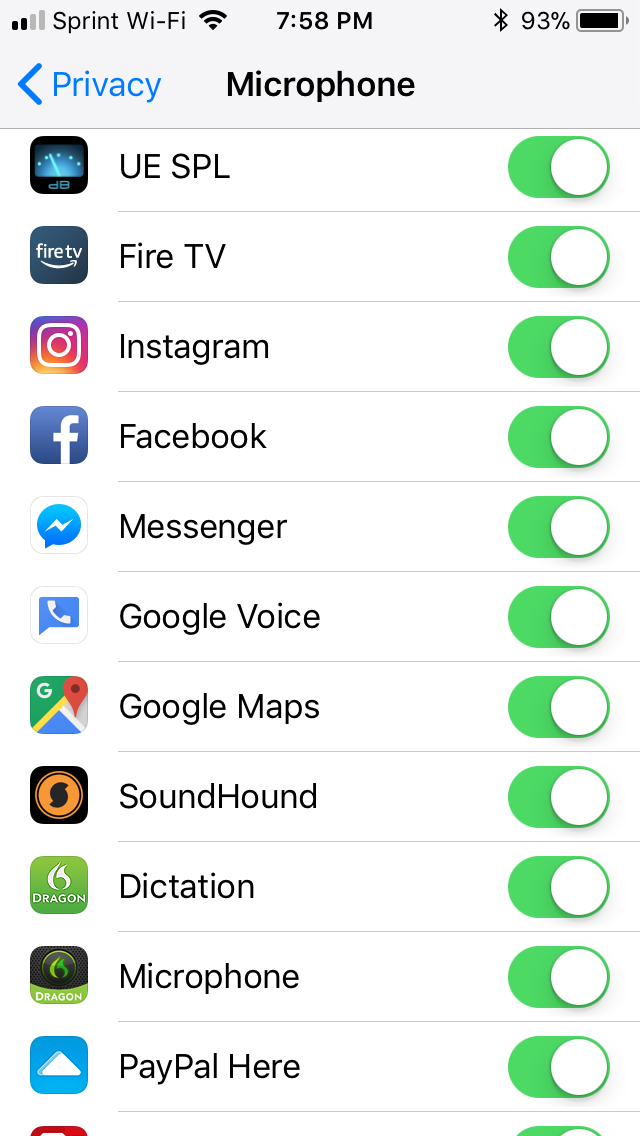The width and height of the screenshot is (640, 1136).
Task: Disable the Fire TV microphone switch
Action: point(559,257)
